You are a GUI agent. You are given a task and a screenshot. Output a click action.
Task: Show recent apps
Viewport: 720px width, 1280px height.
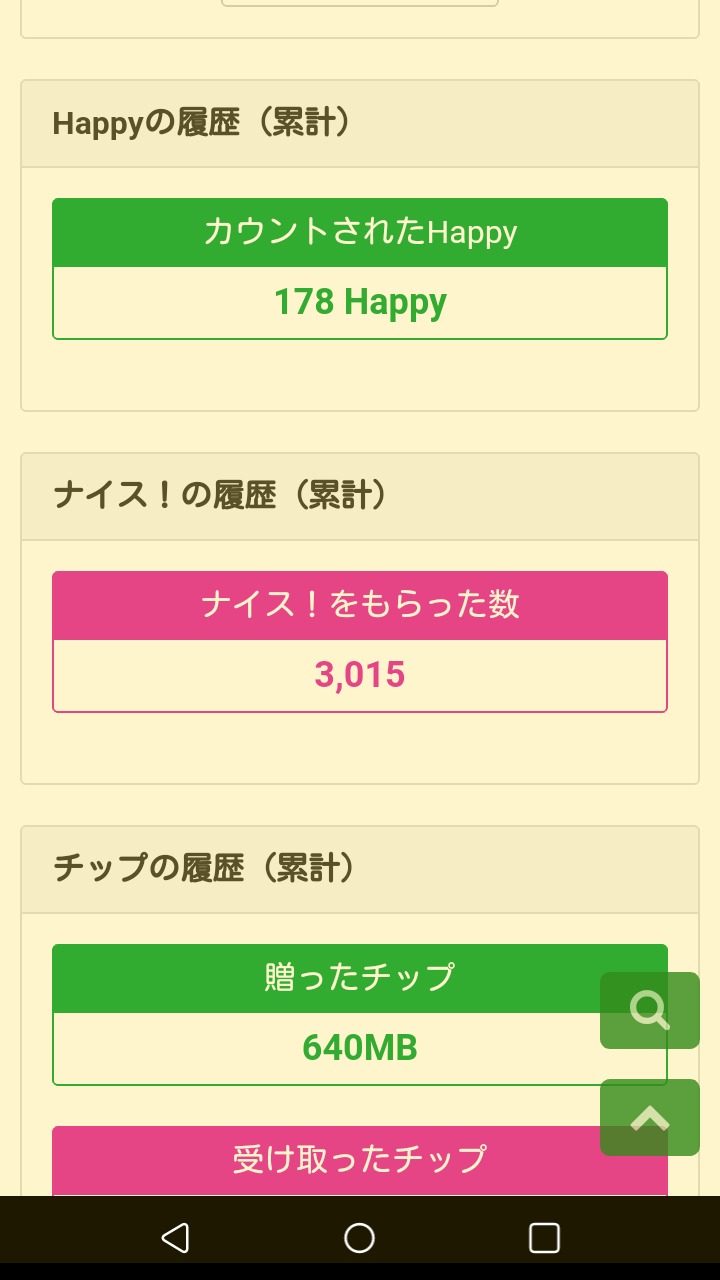coord(544,1238)
